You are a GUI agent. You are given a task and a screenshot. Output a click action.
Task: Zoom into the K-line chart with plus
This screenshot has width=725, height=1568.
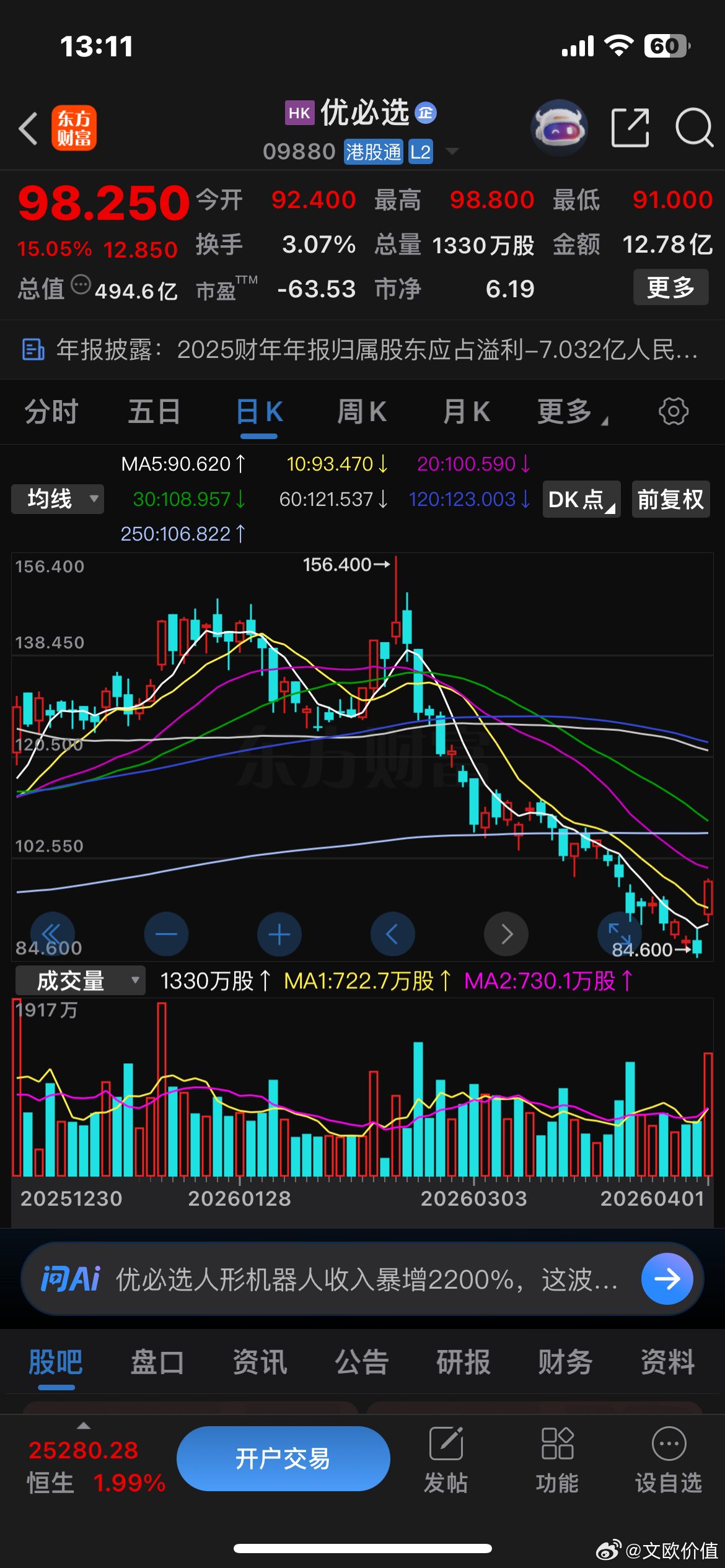279,934
